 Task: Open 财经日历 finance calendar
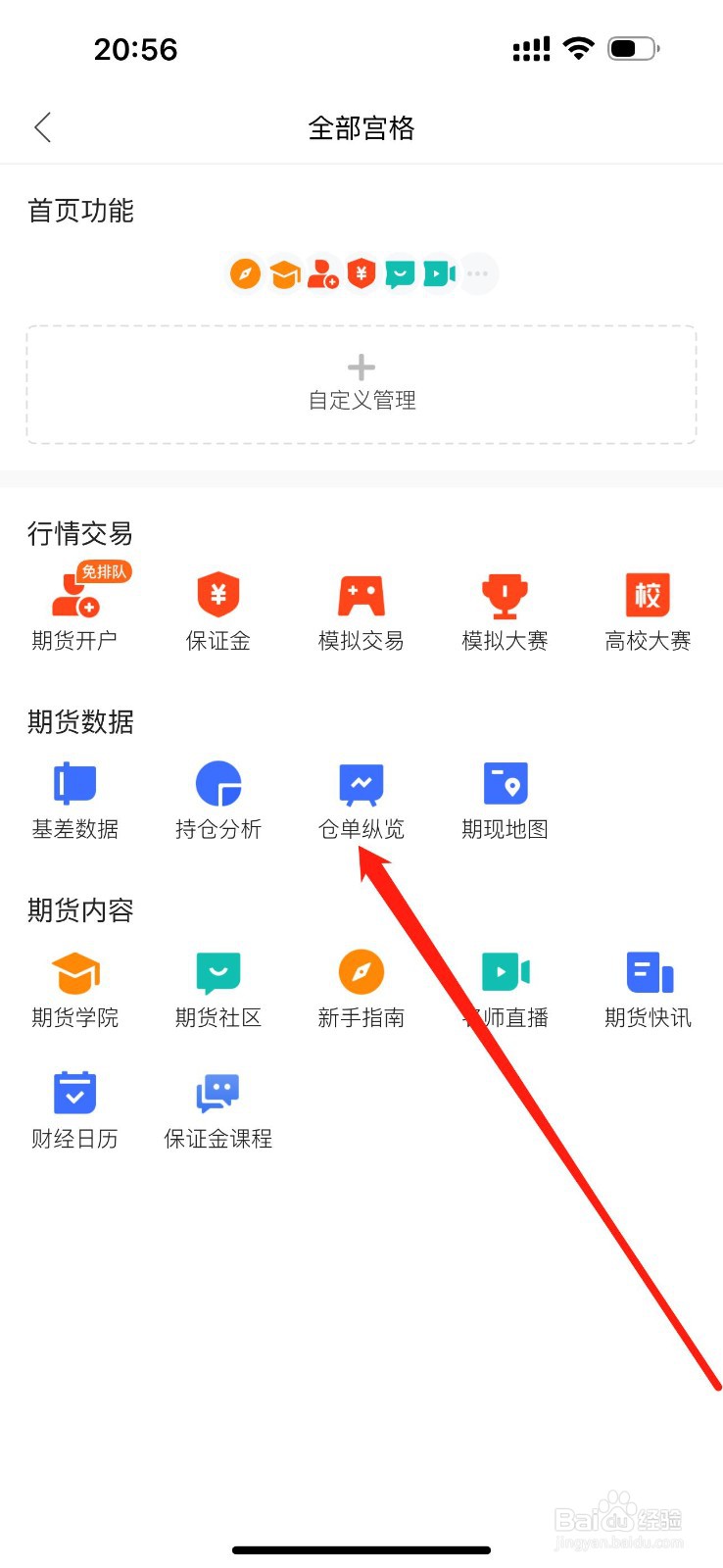pos(74,1091)
